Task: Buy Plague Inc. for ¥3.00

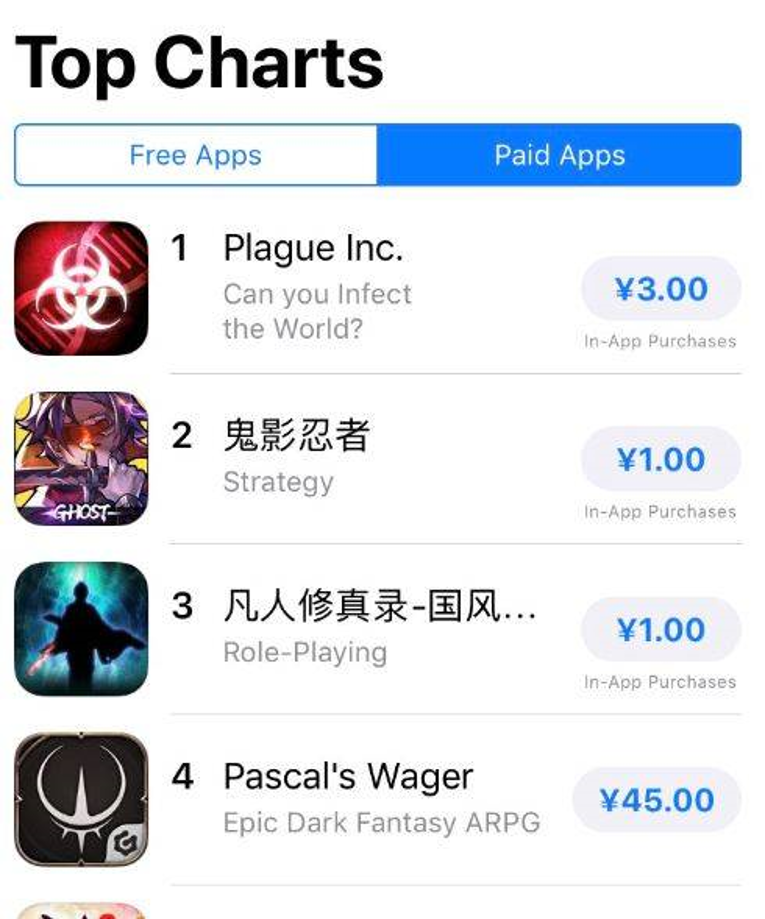Action: (x=661, y=289)
